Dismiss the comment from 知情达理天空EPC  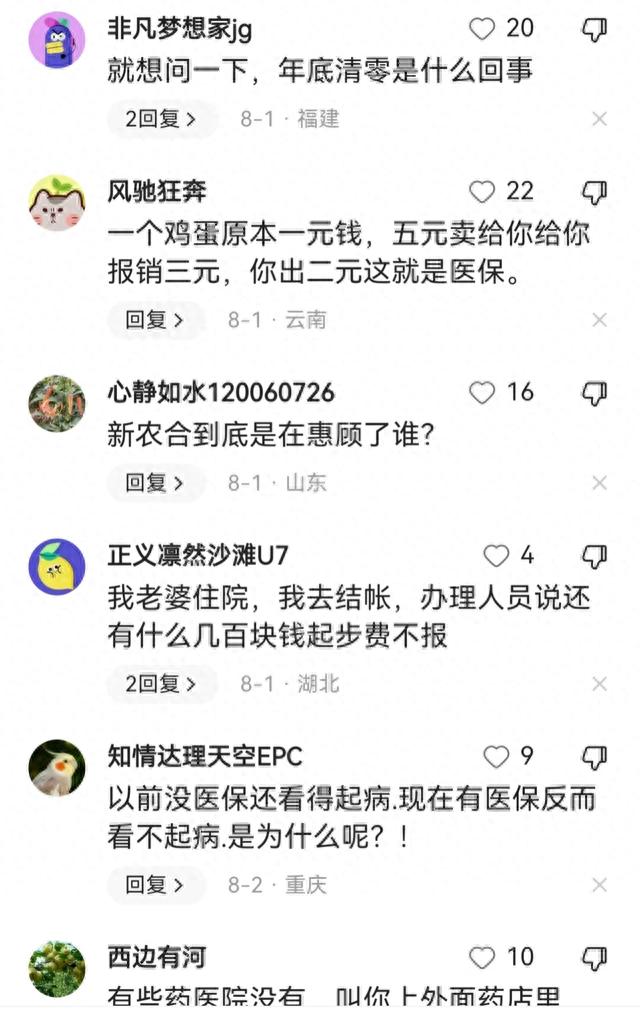[599, 885]
